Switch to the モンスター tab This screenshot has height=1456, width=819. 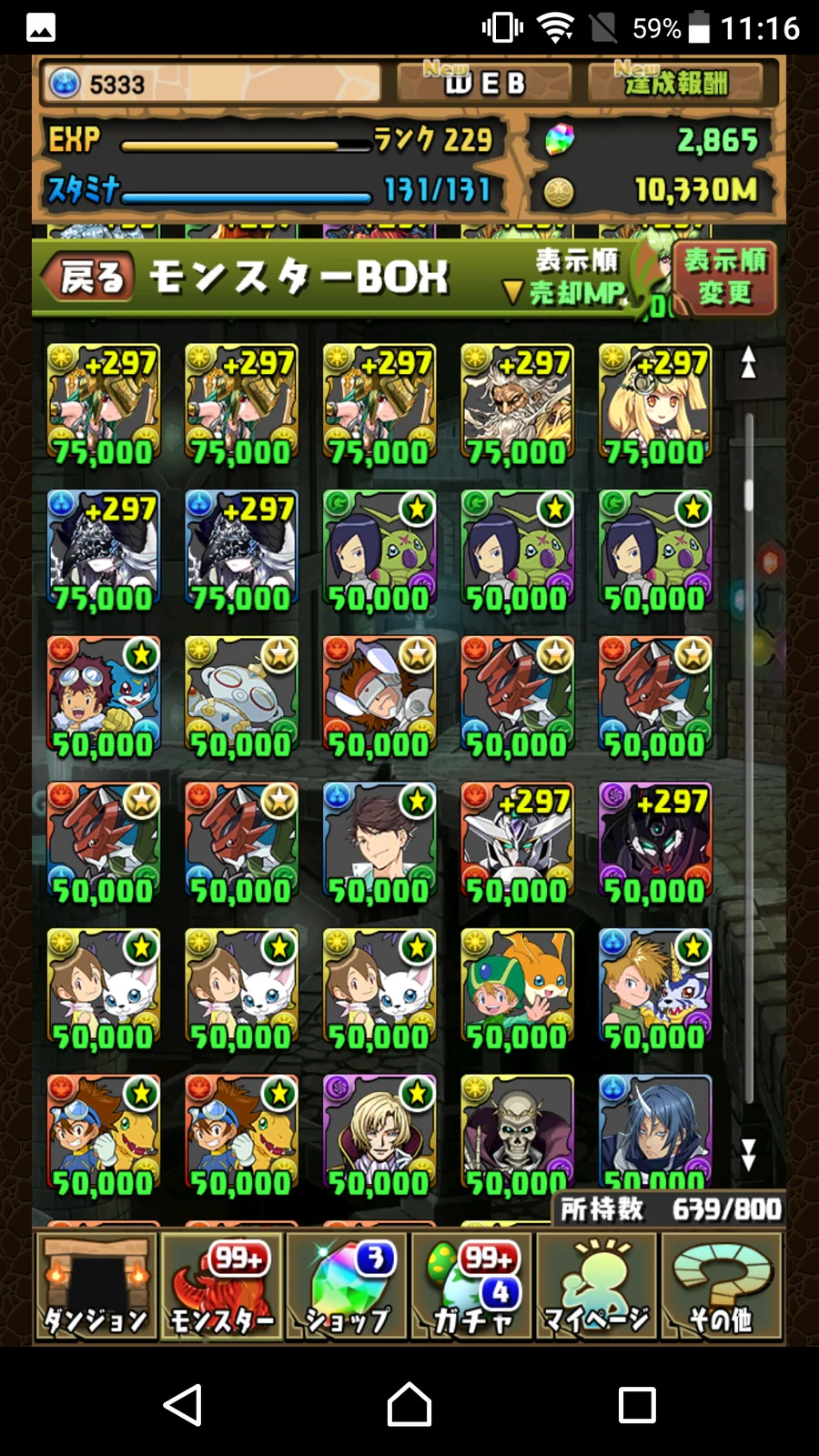[222, 1287]
